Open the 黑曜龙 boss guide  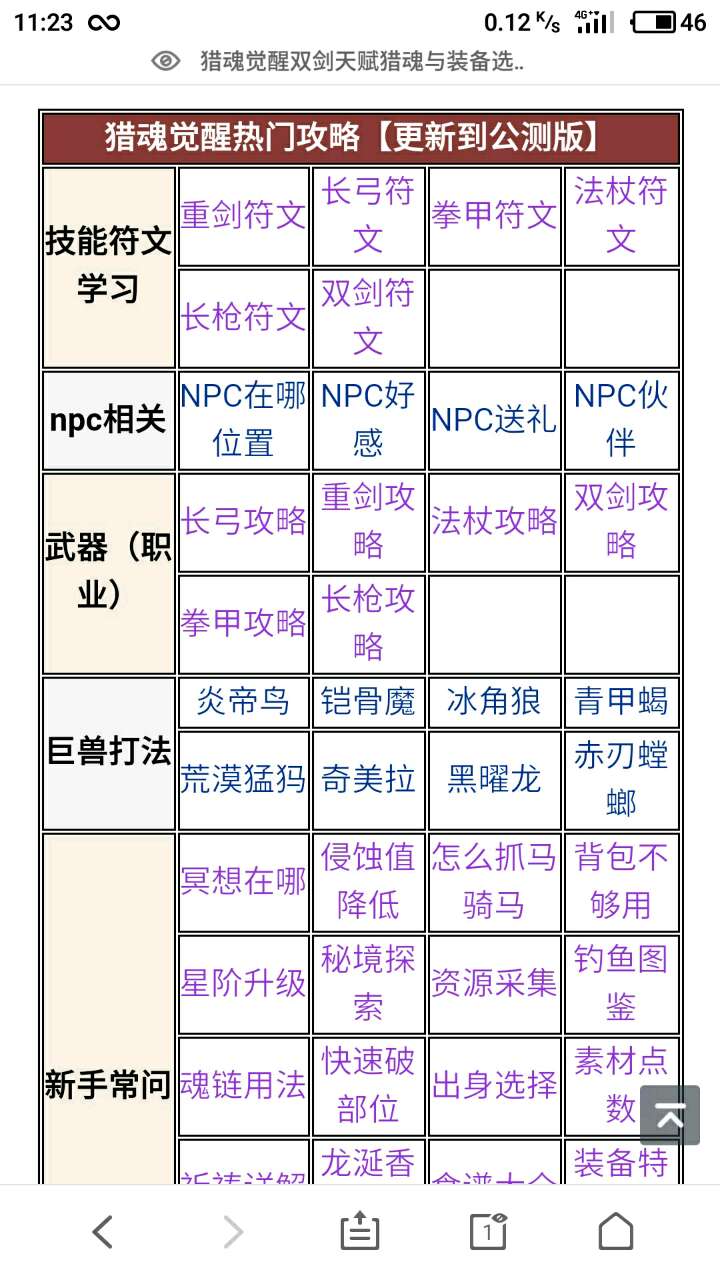pyautogui.click(x=494, y=779)
